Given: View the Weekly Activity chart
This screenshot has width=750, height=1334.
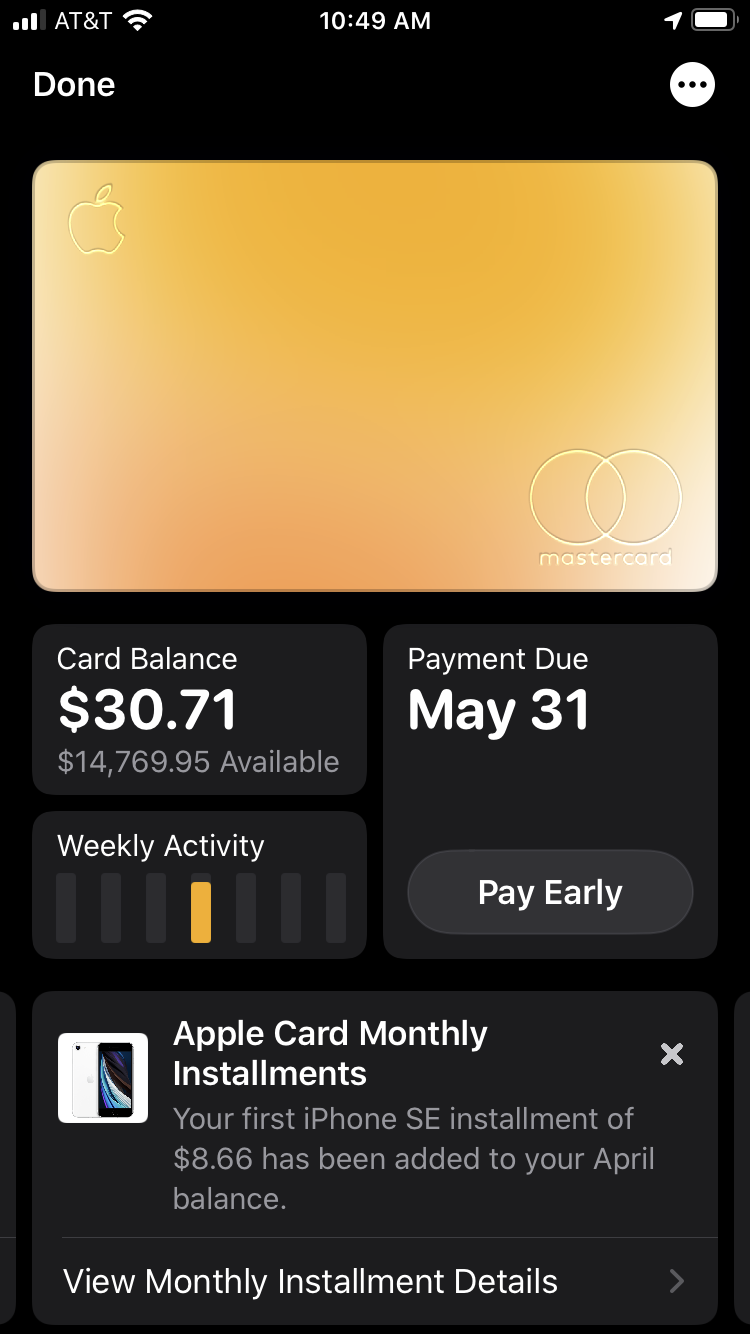Looking at the screenshot, I should tap(200, 885).
